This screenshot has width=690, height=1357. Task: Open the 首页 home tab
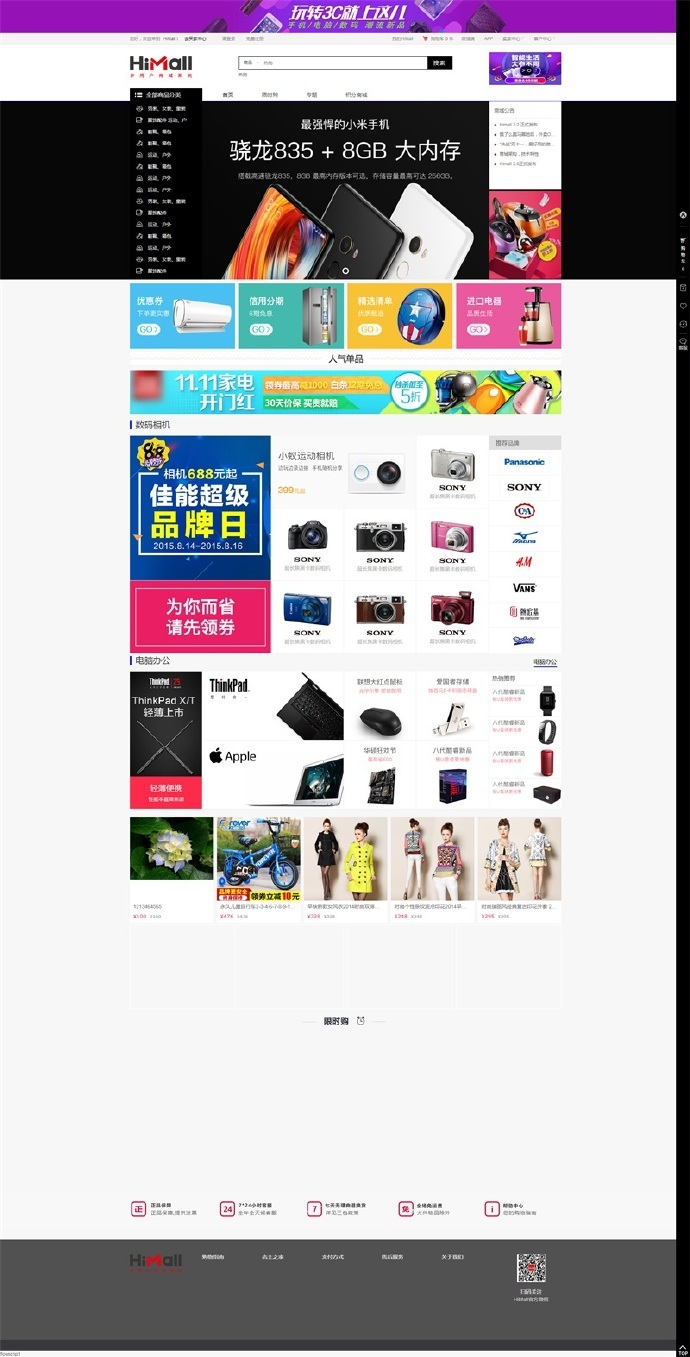click(x=228, y=95)
